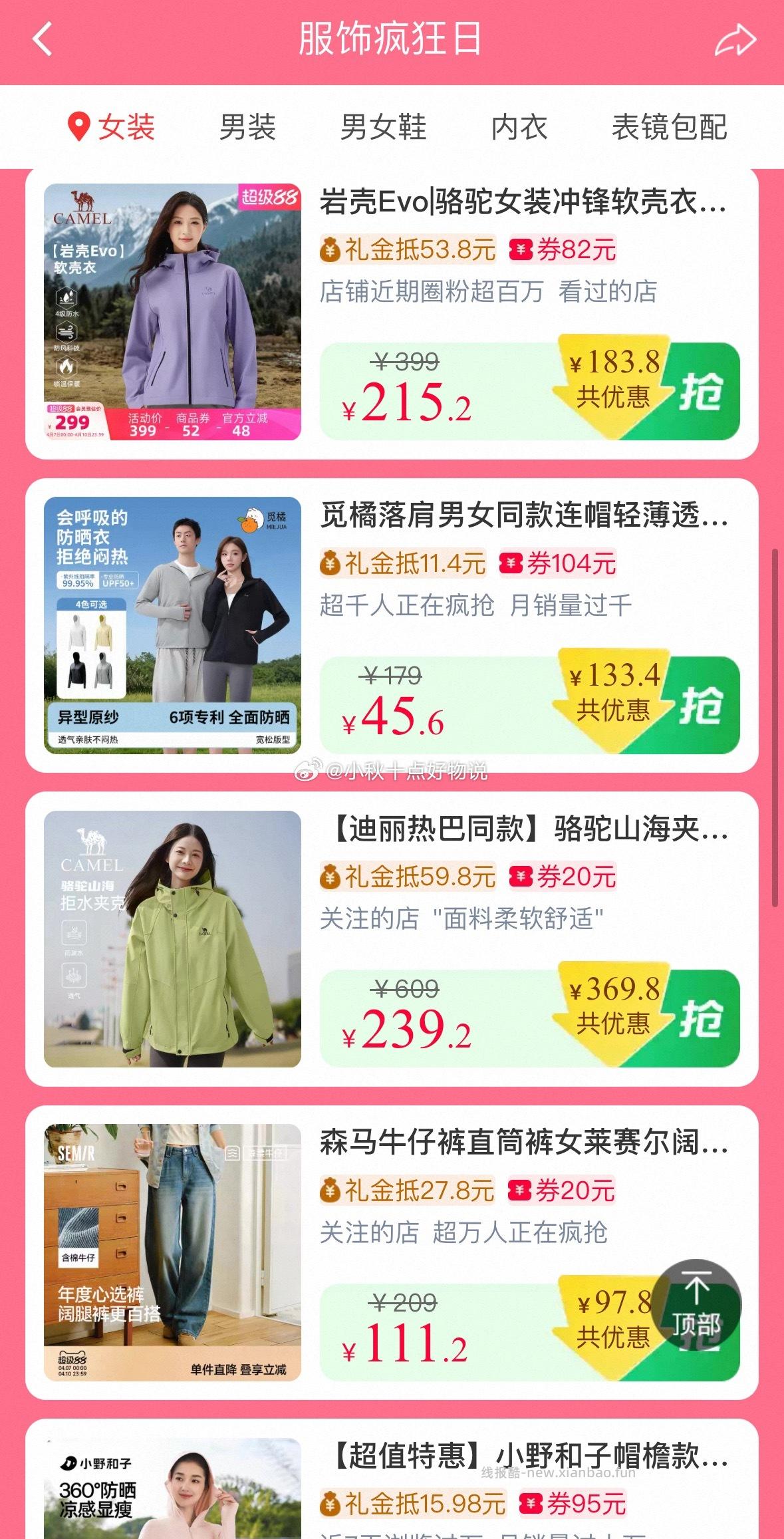Select the 内衣 category
The width and height of the screenshot is (784, 1539).
(519, 128)
